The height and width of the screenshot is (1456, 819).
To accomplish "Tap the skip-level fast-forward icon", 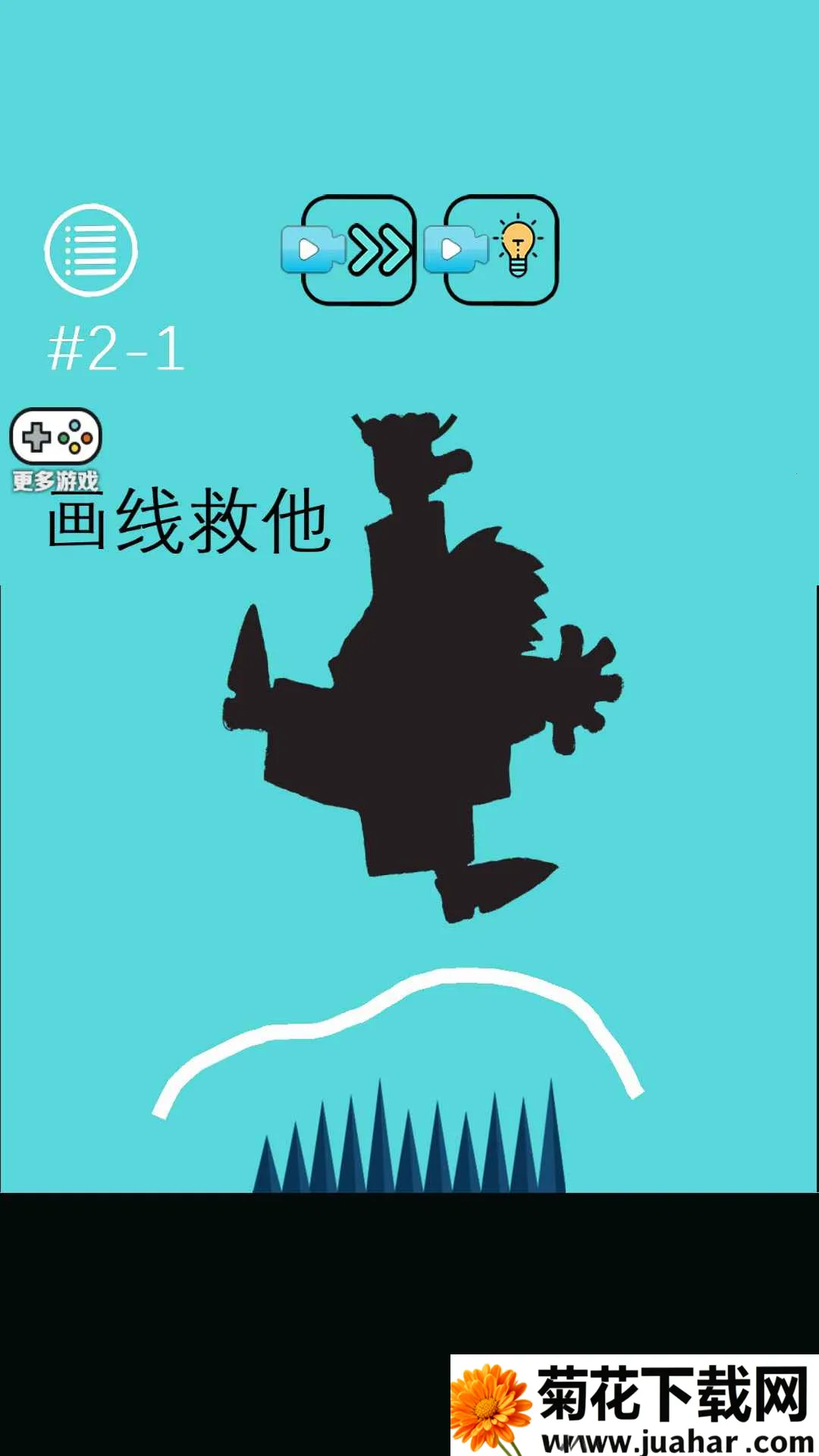I will click(x=357, y=250).
